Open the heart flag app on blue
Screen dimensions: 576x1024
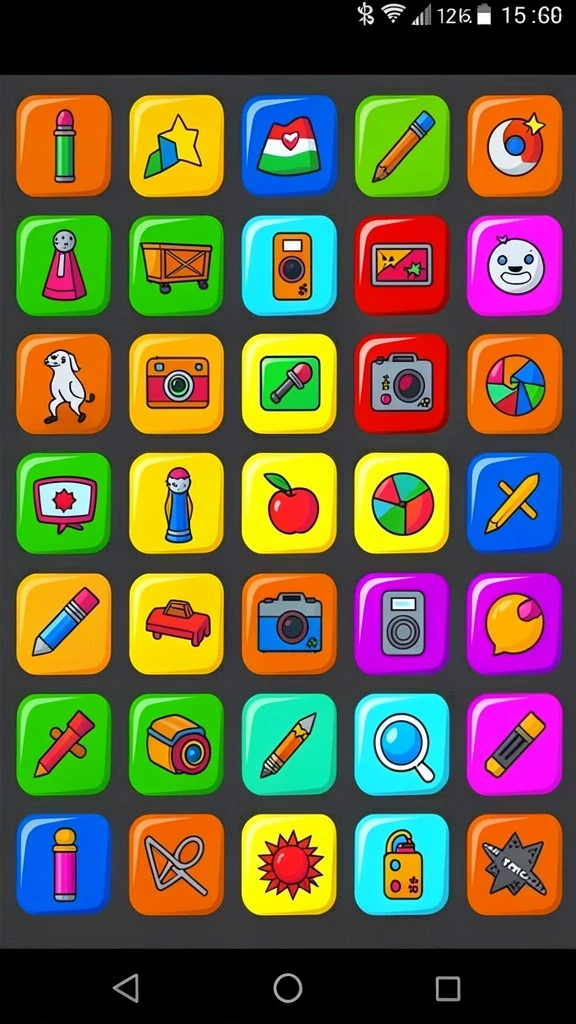point(289,146)
